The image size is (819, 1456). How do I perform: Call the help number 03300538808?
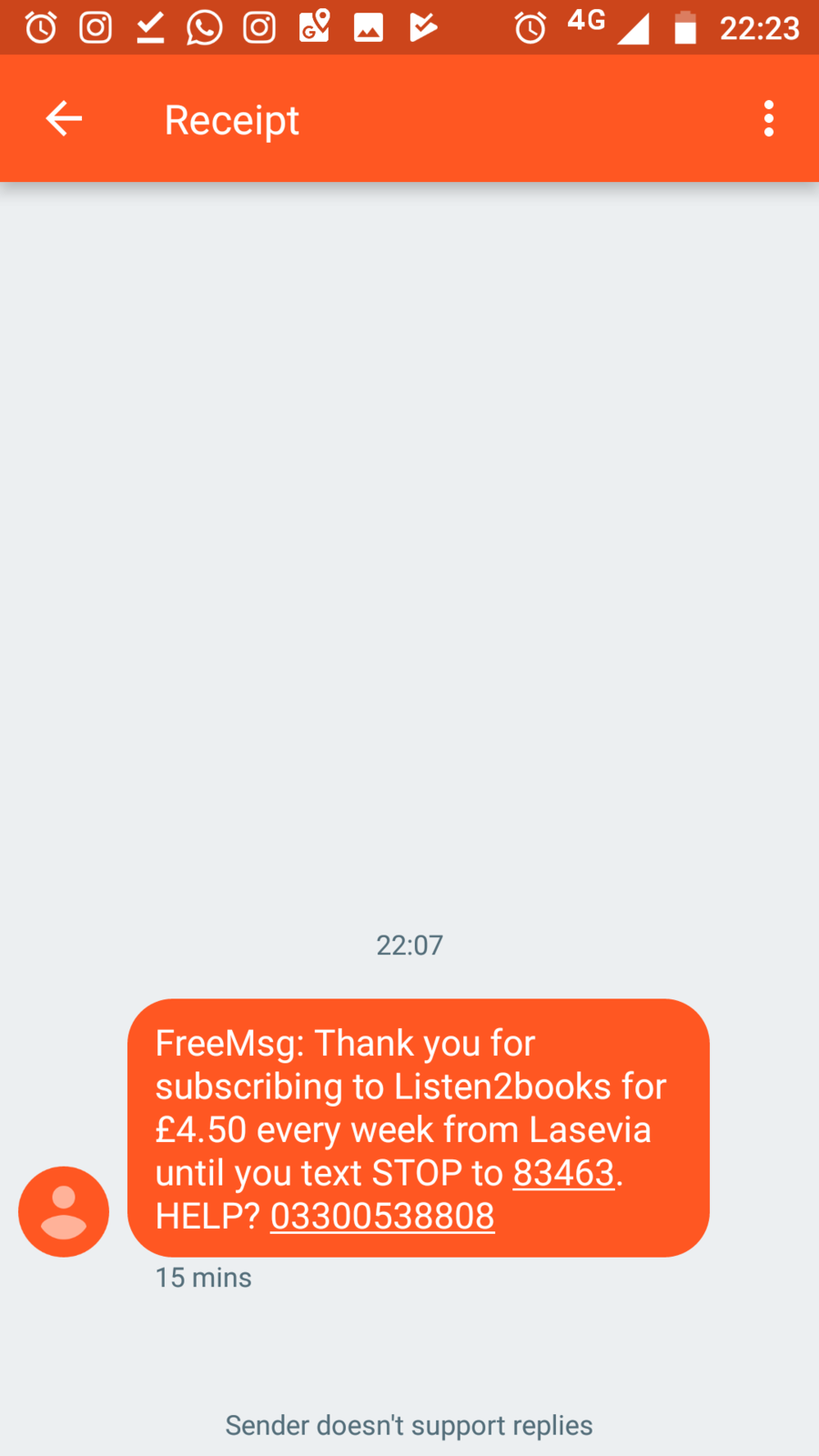(382, 1217)
